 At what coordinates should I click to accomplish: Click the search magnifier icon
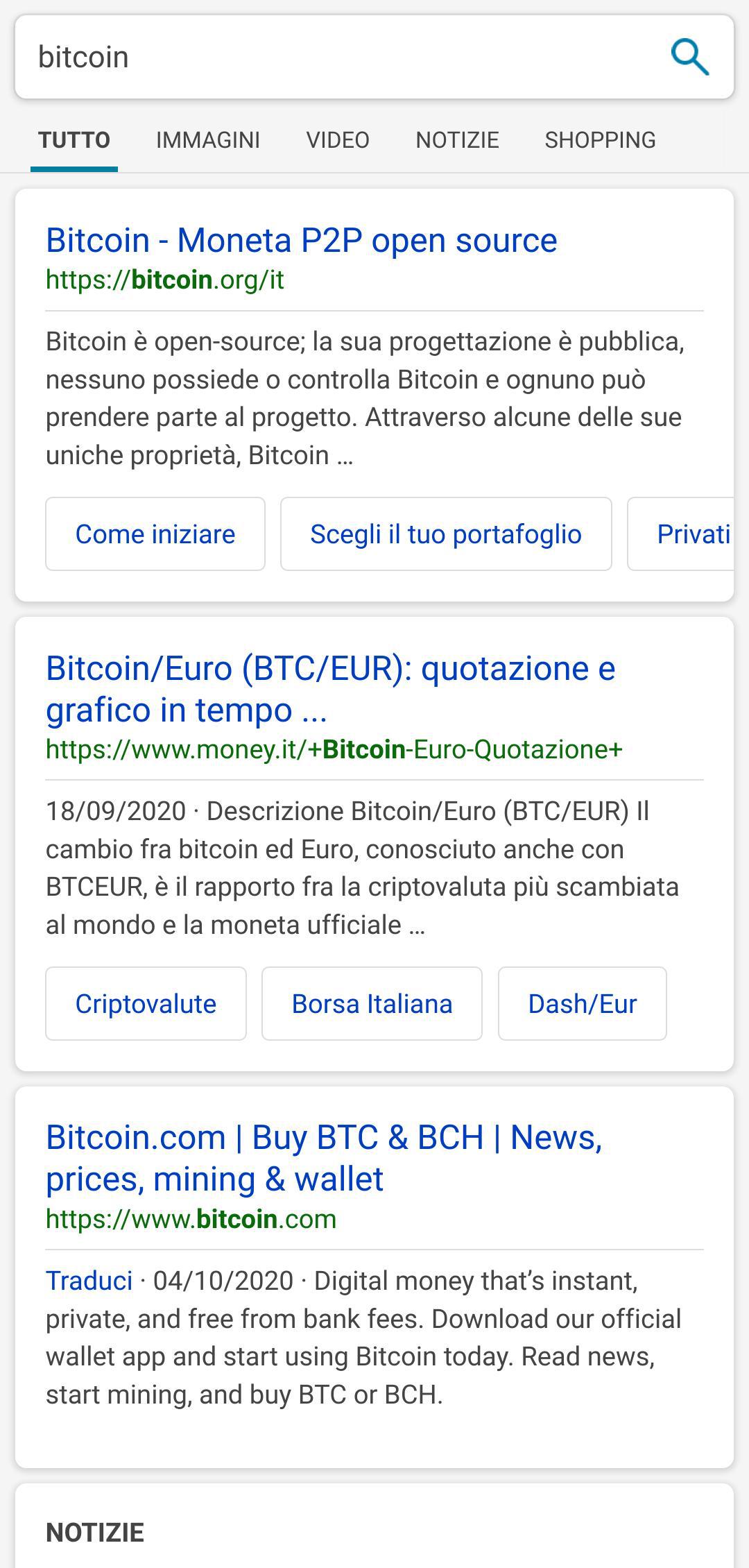691,57
